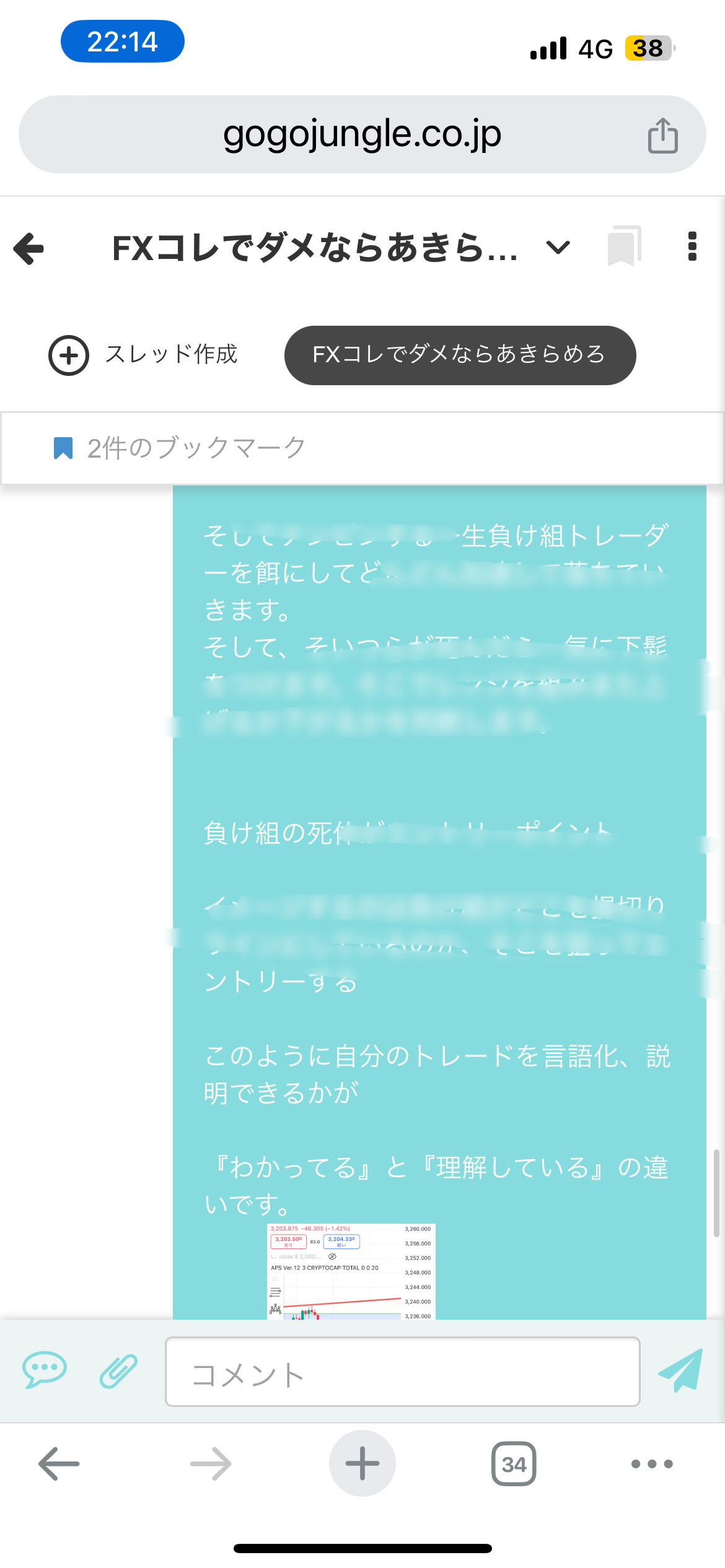Send the comment with the paper plane

coord(680,1370)
